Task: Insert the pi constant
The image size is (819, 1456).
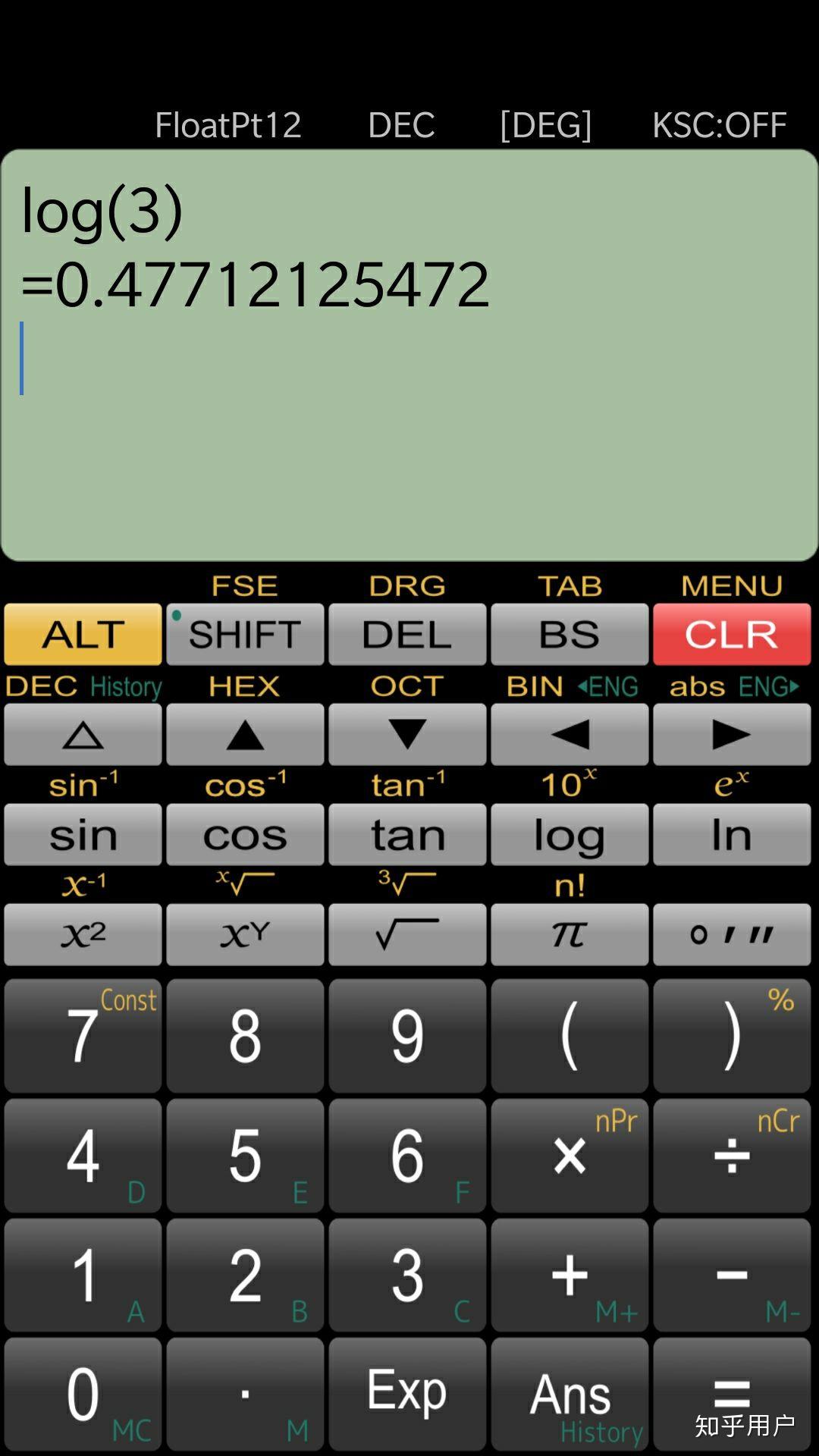Action: coord(570,934)
